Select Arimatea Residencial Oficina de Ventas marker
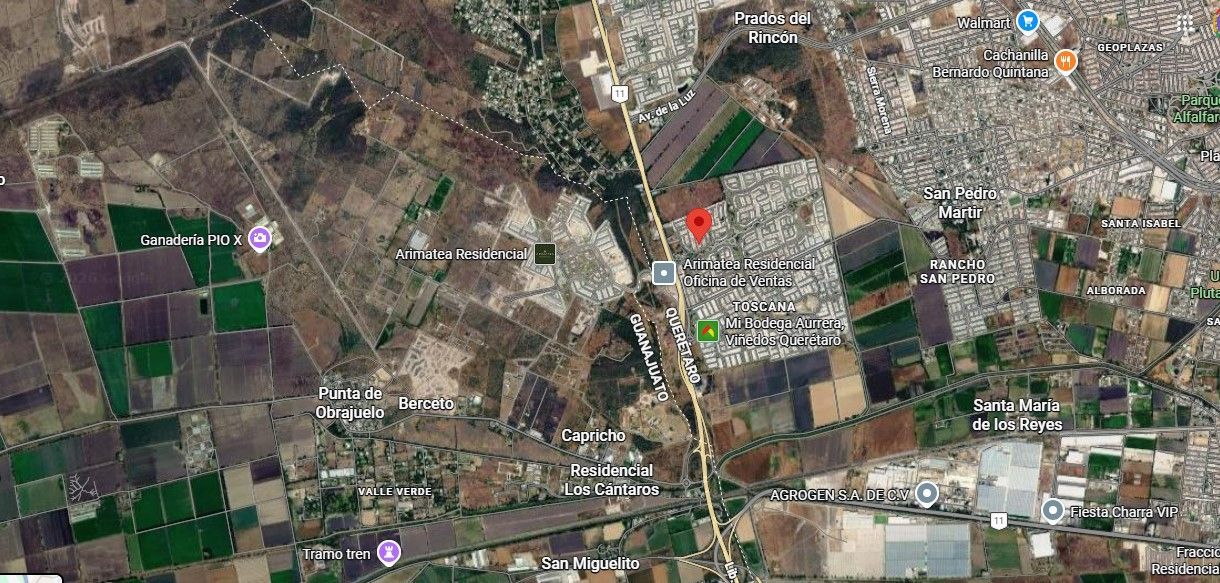Viewport: 1220px width, 583px height. coord(664,272)
